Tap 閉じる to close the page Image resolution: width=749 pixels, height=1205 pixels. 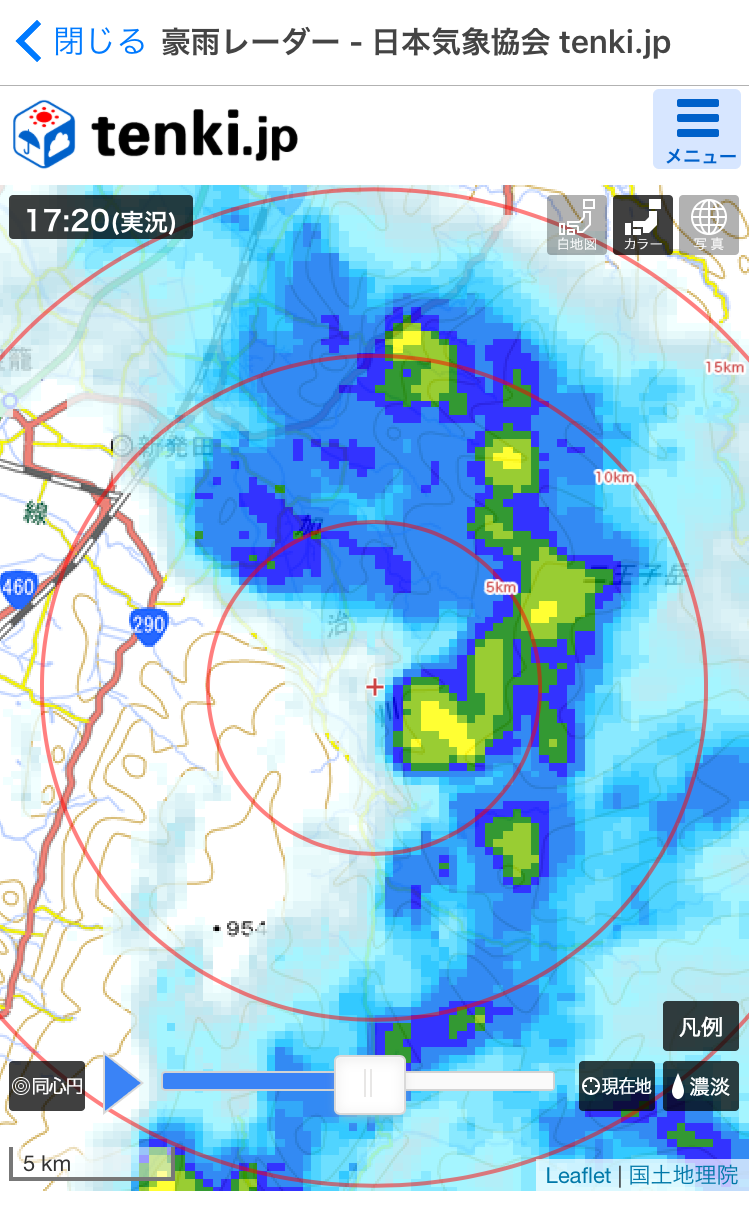click(x=82, y=42)
